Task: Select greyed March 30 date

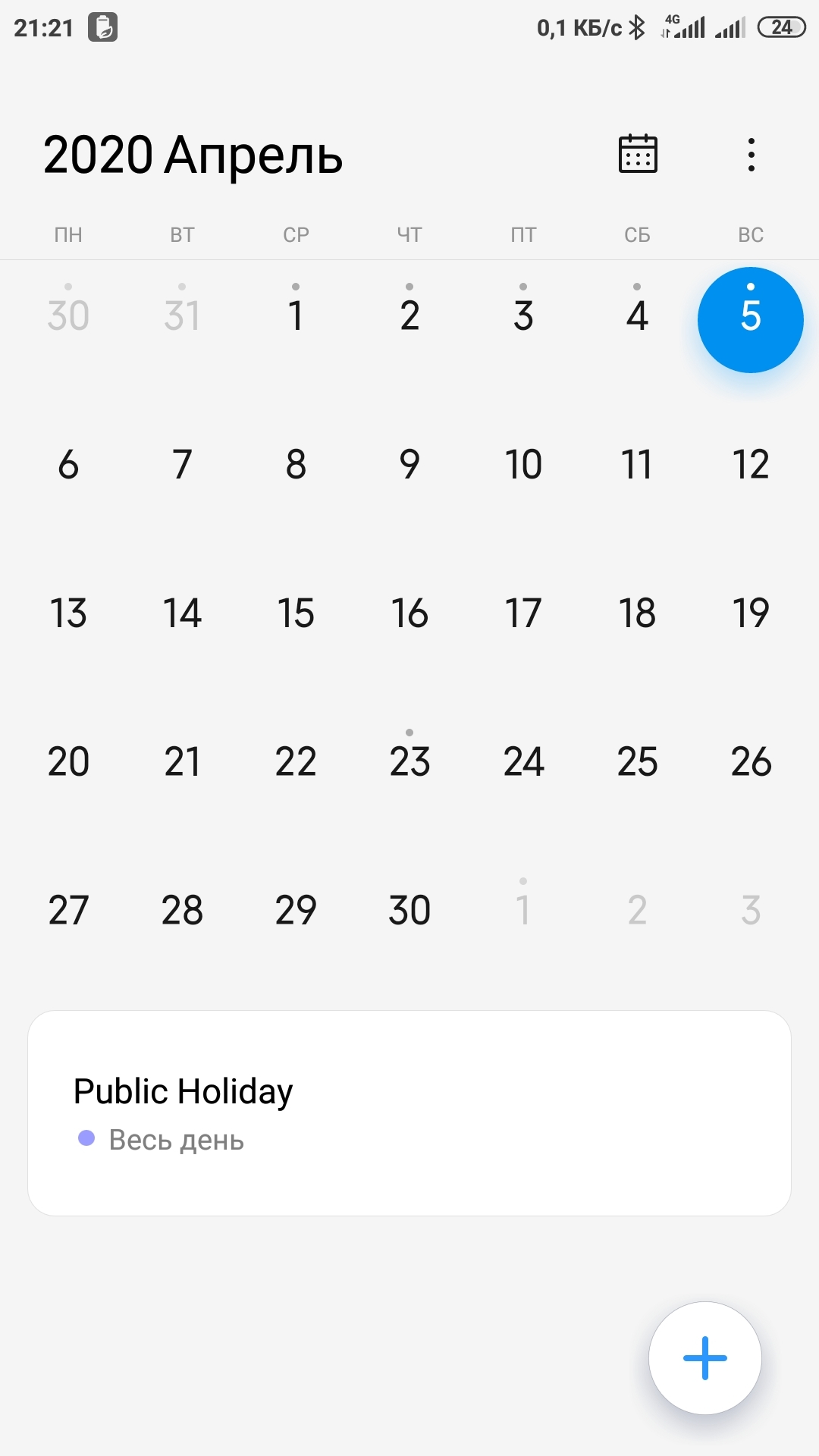Action: 68,315
